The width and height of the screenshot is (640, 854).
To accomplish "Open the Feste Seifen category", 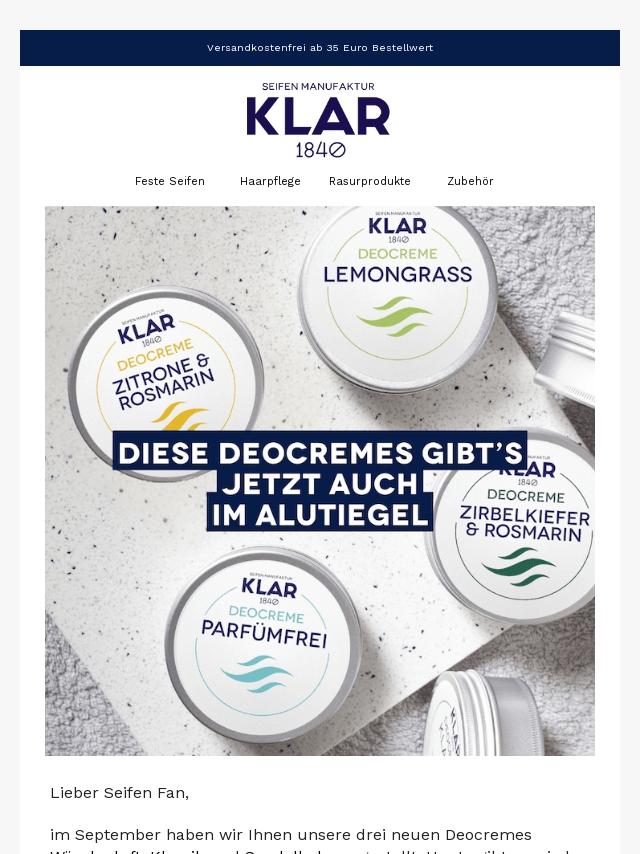I will [x=170, y=181].
